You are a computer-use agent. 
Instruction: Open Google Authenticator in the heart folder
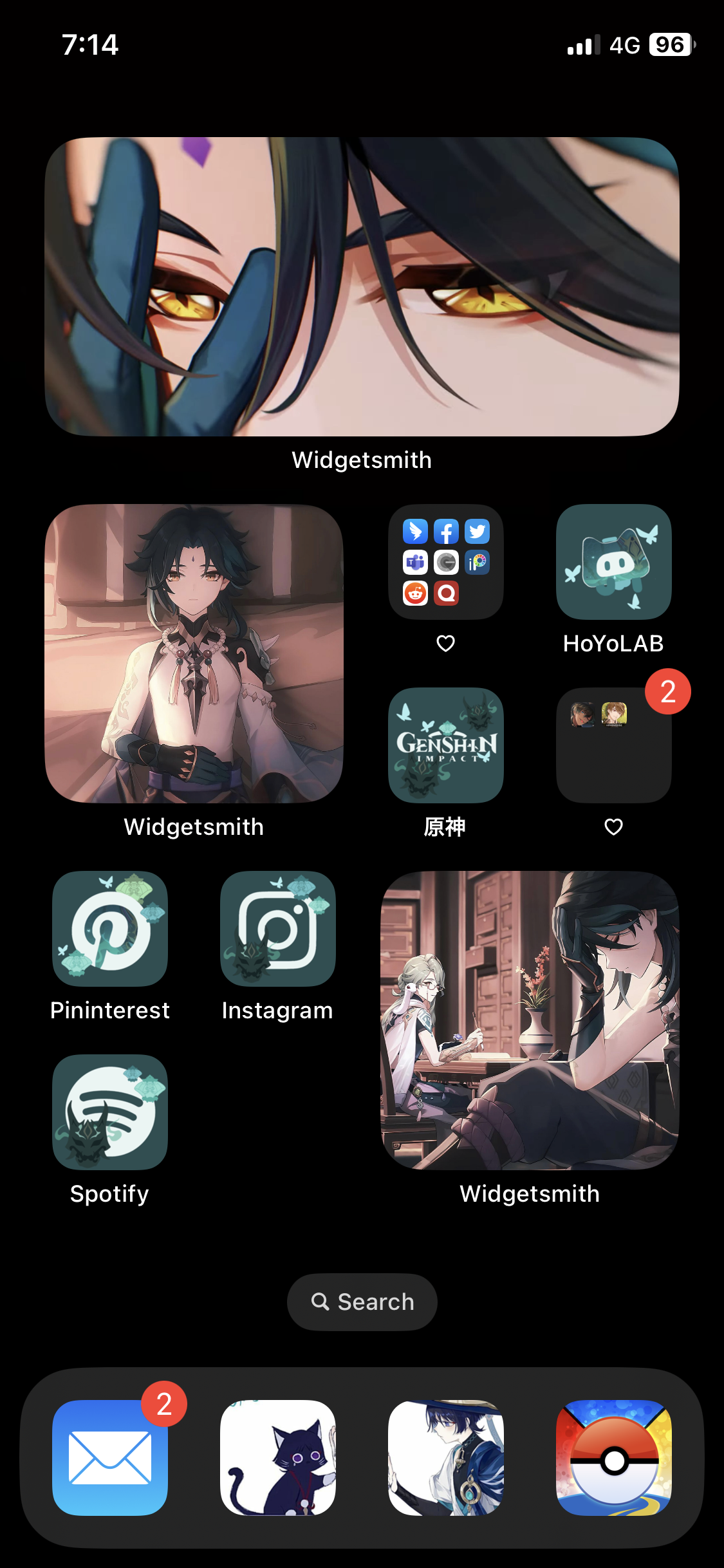click(447, 563)
